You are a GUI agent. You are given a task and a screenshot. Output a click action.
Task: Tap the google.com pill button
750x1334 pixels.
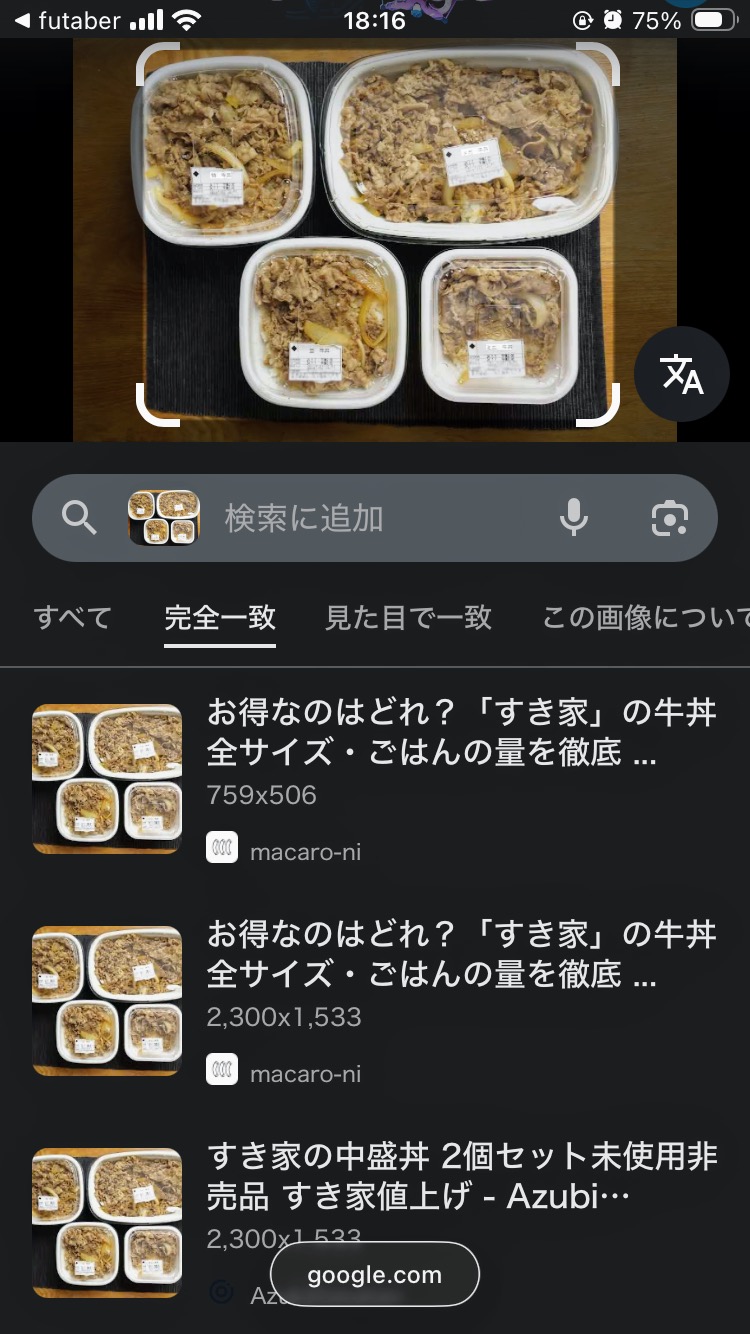pos(375,1275)
